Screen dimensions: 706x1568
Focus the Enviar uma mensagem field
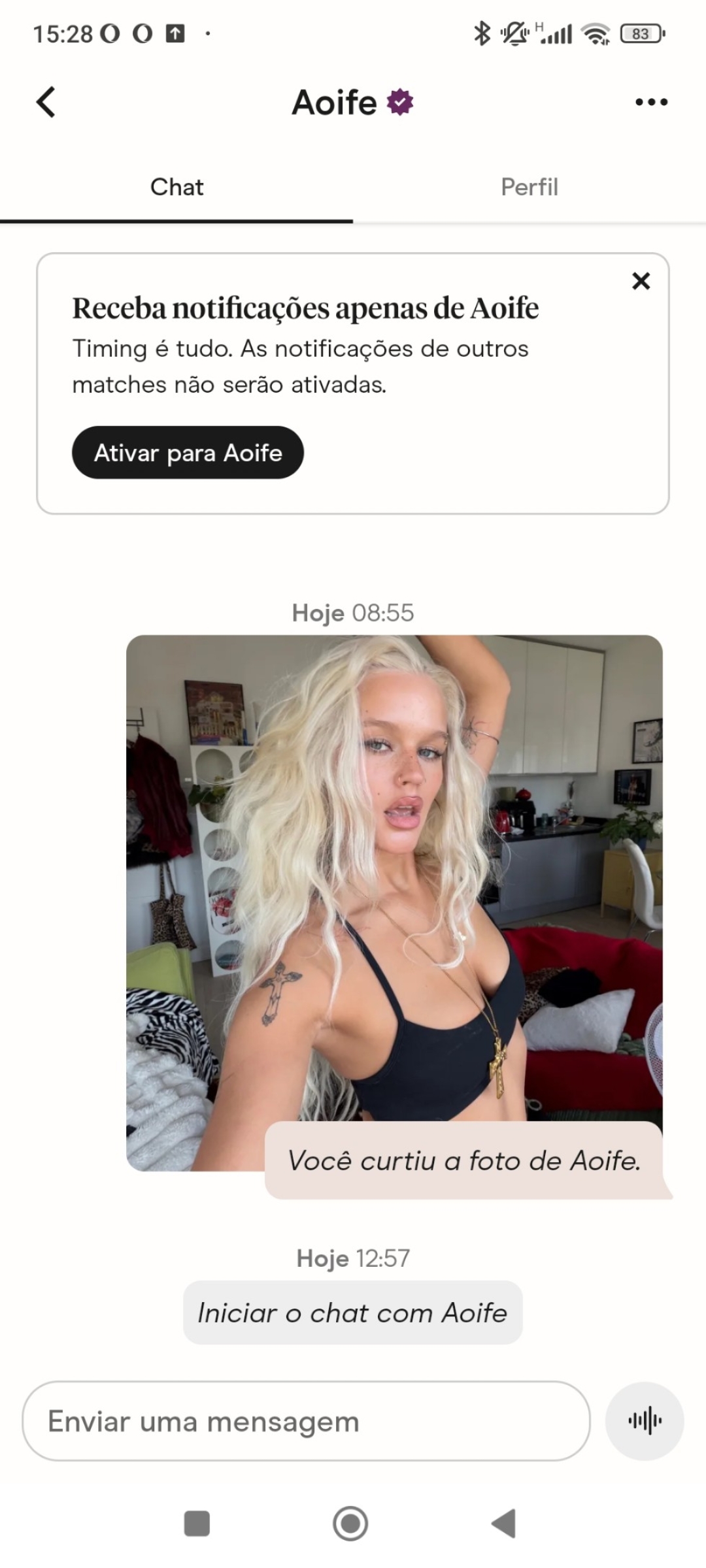[306, 1421]
